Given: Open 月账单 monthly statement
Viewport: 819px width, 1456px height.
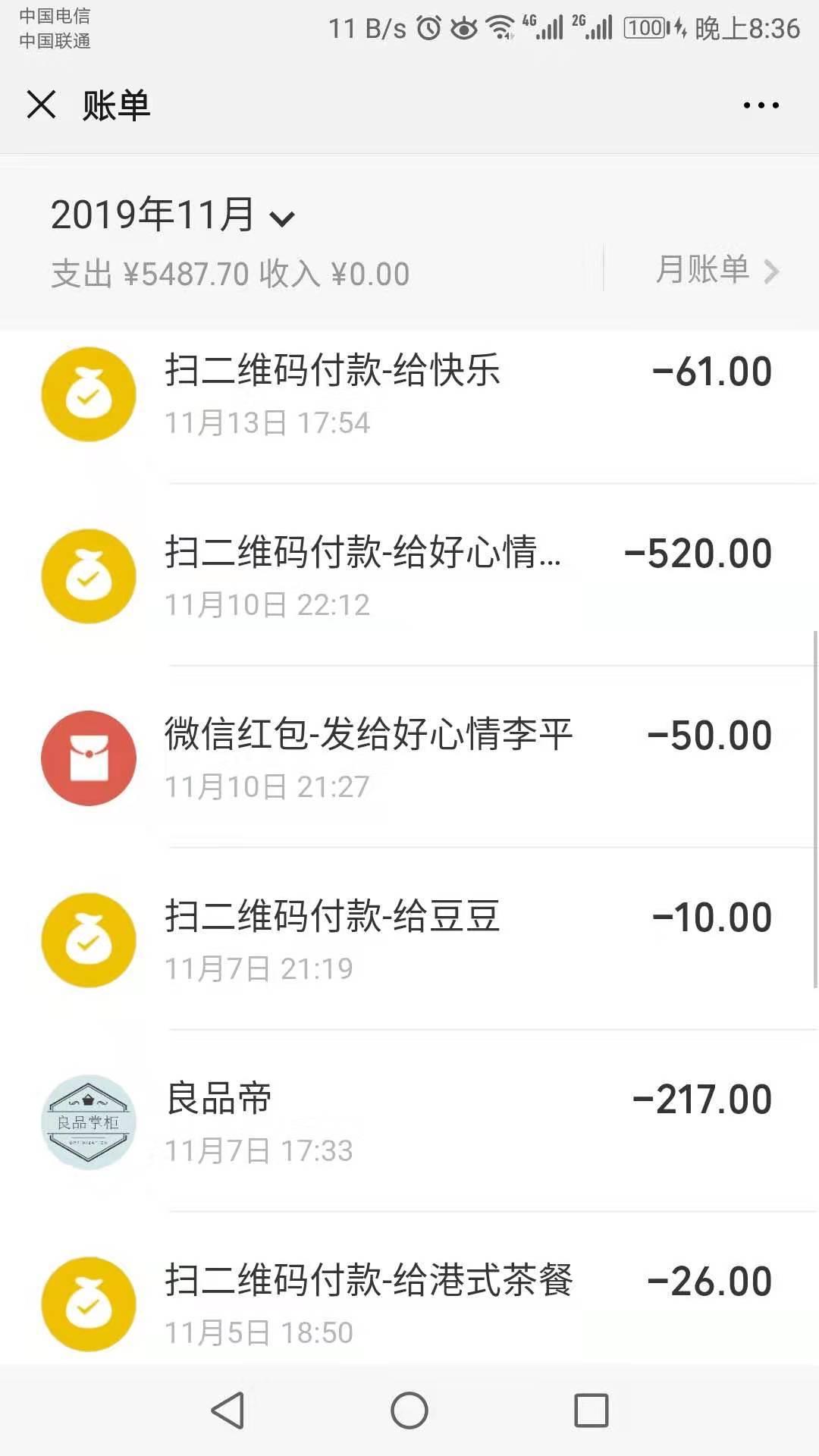Looking at the screenshot, I should click(716, 270).
